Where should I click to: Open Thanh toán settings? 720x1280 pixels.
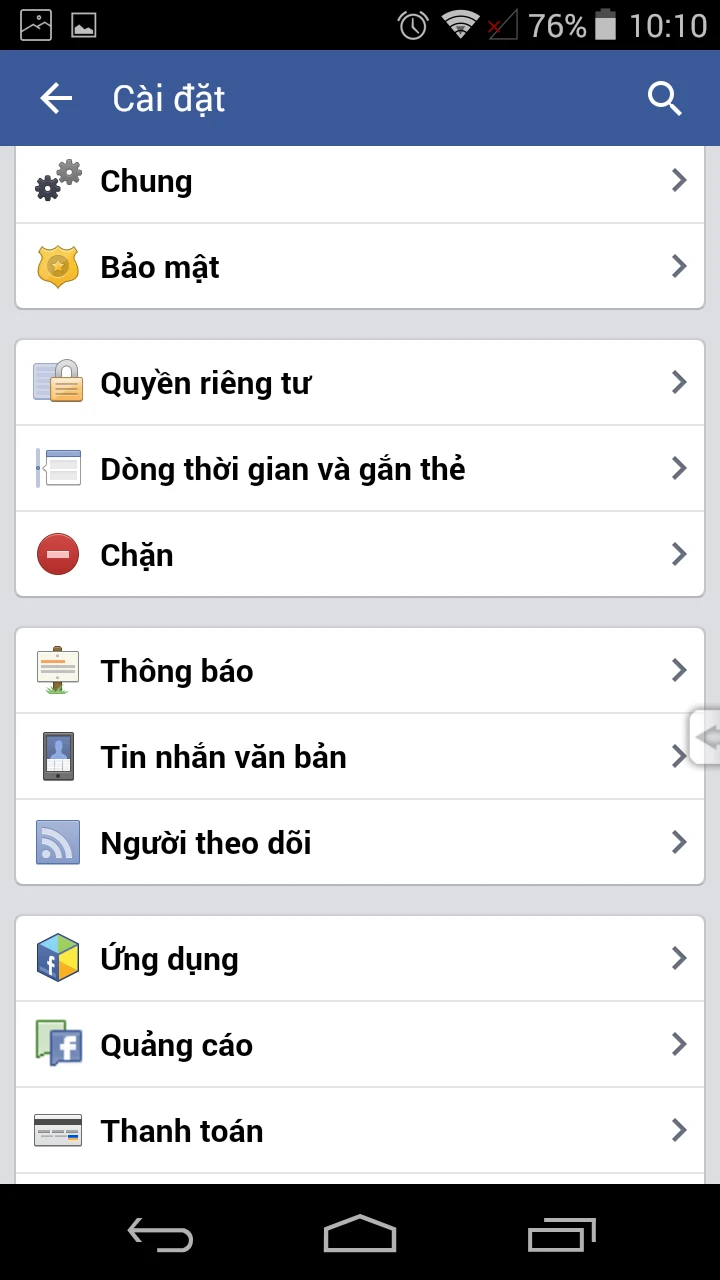tap(360, 1131)
